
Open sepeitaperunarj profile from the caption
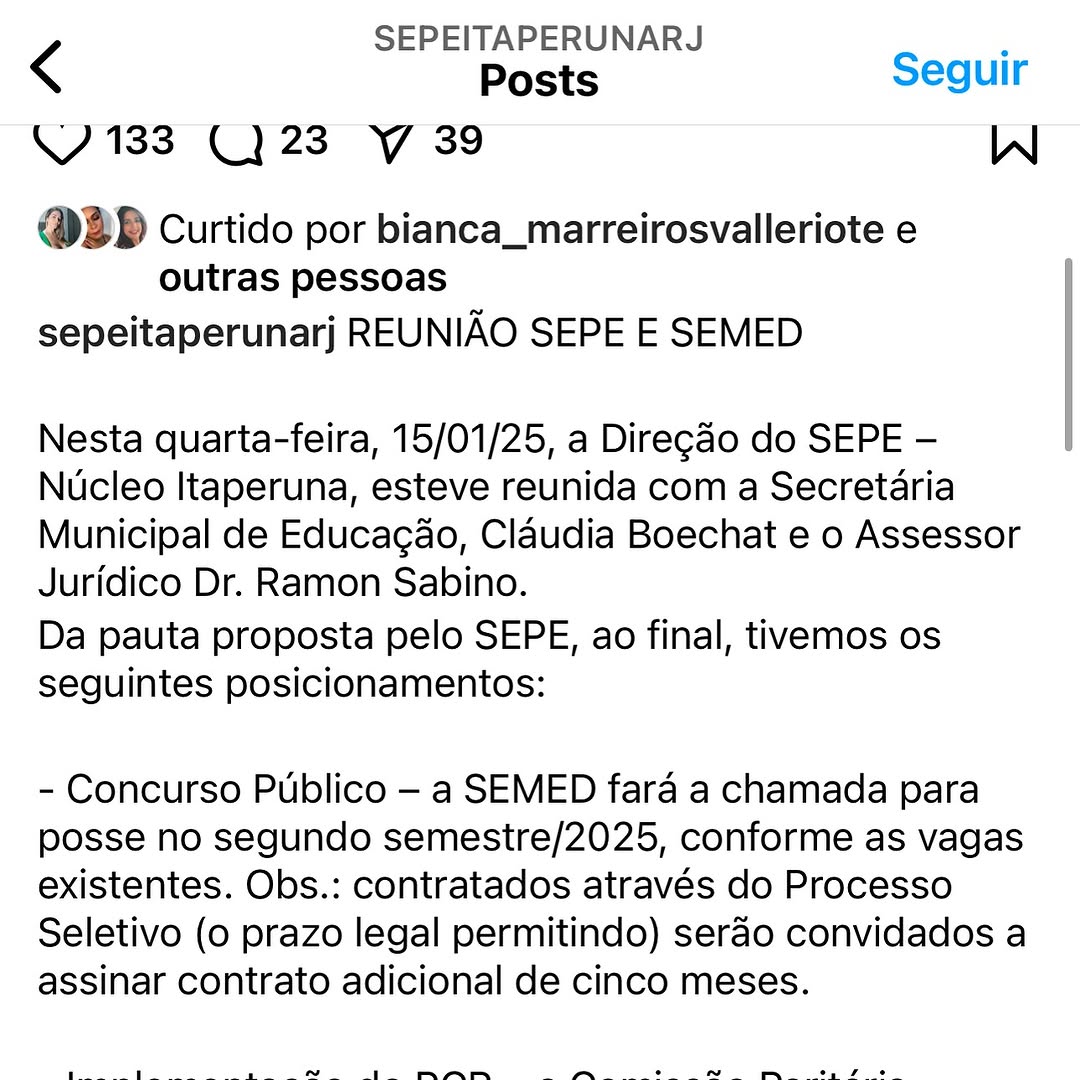point(187,334)
